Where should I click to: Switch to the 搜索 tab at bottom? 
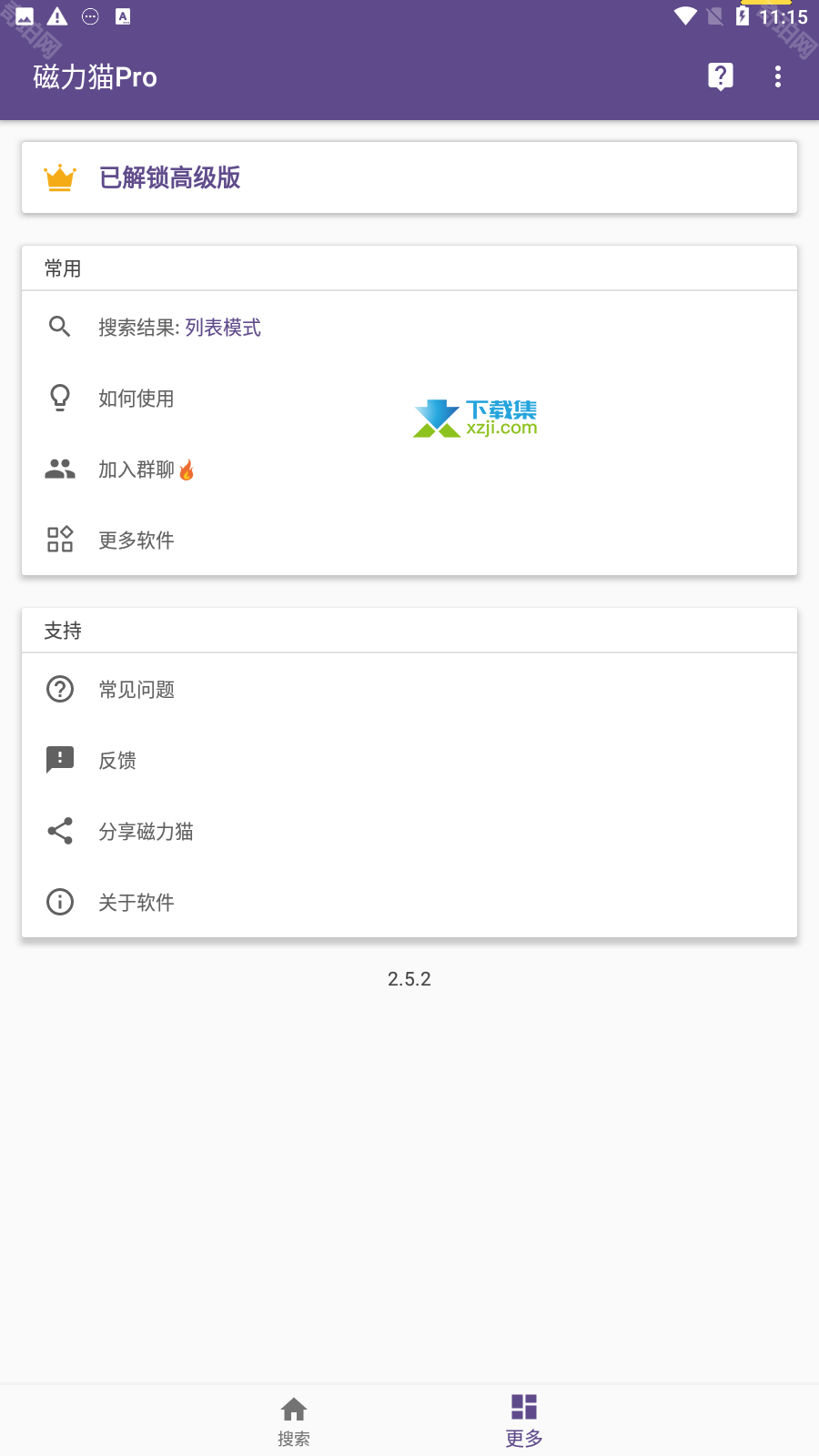point(294,1420)
